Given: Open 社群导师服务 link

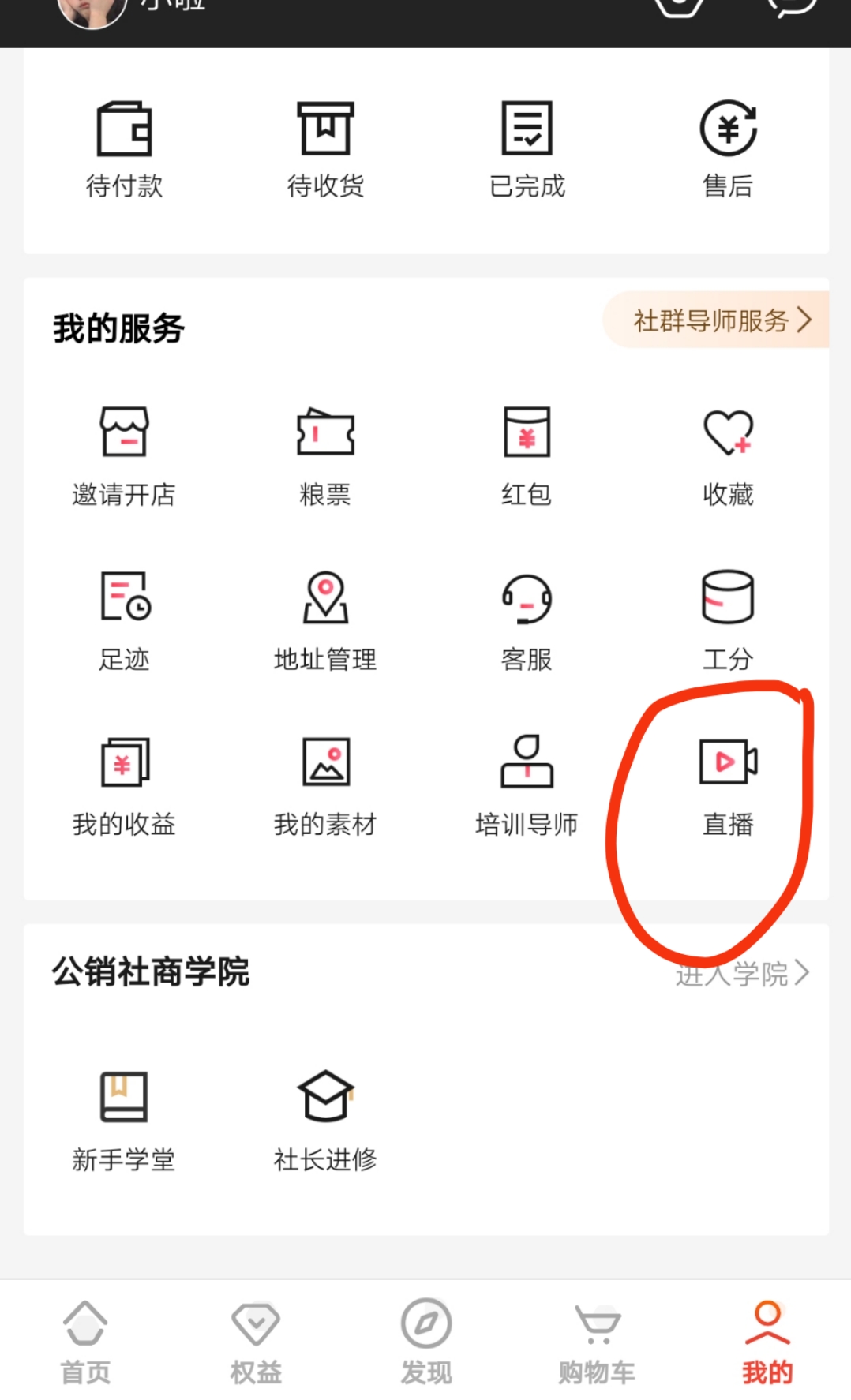Looking at the screenshot, I should 720,320.
